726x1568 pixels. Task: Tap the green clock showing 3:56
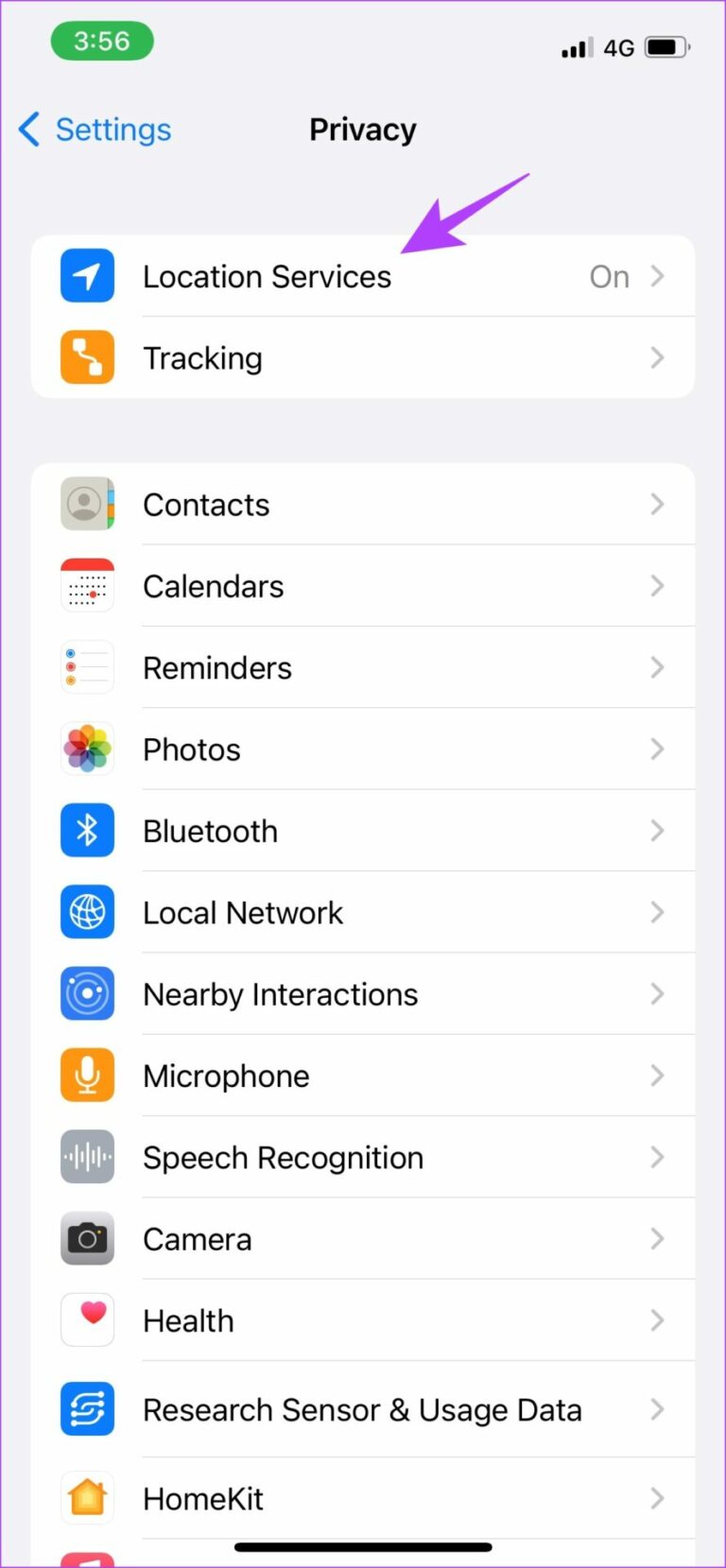click(102, 41)
